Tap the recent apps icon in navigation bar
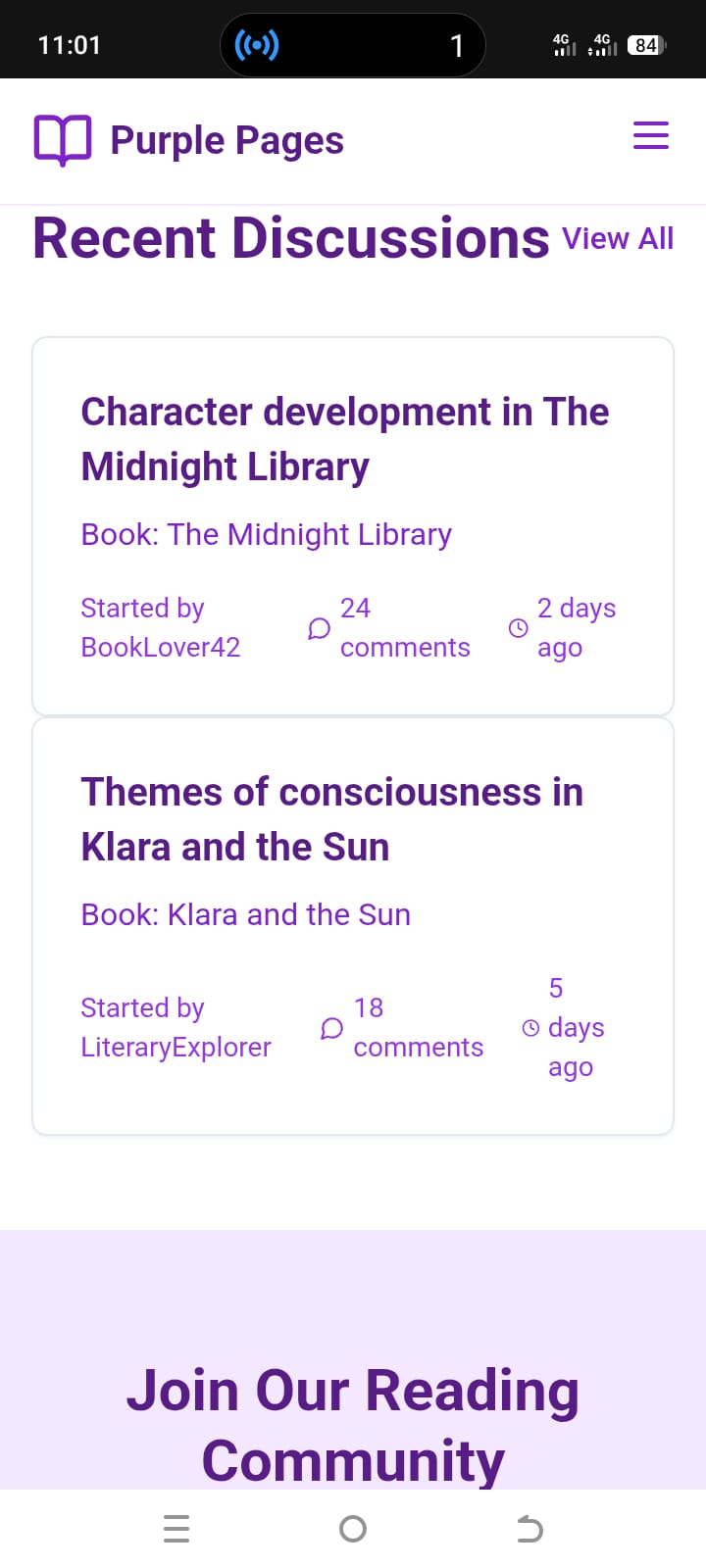Screen dimensions: 706x1568 176,1528
